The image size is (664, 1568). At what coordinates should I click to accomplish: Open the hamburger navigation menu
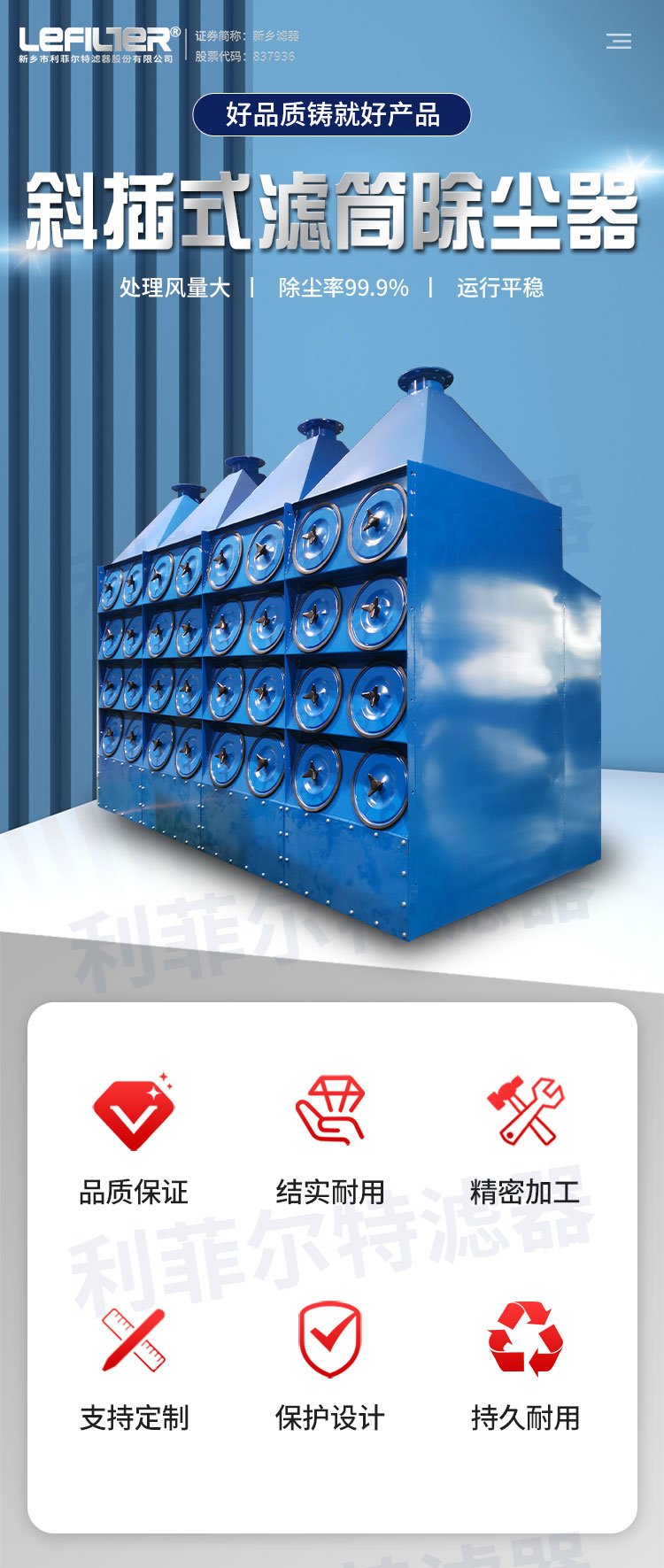(619, 41)
